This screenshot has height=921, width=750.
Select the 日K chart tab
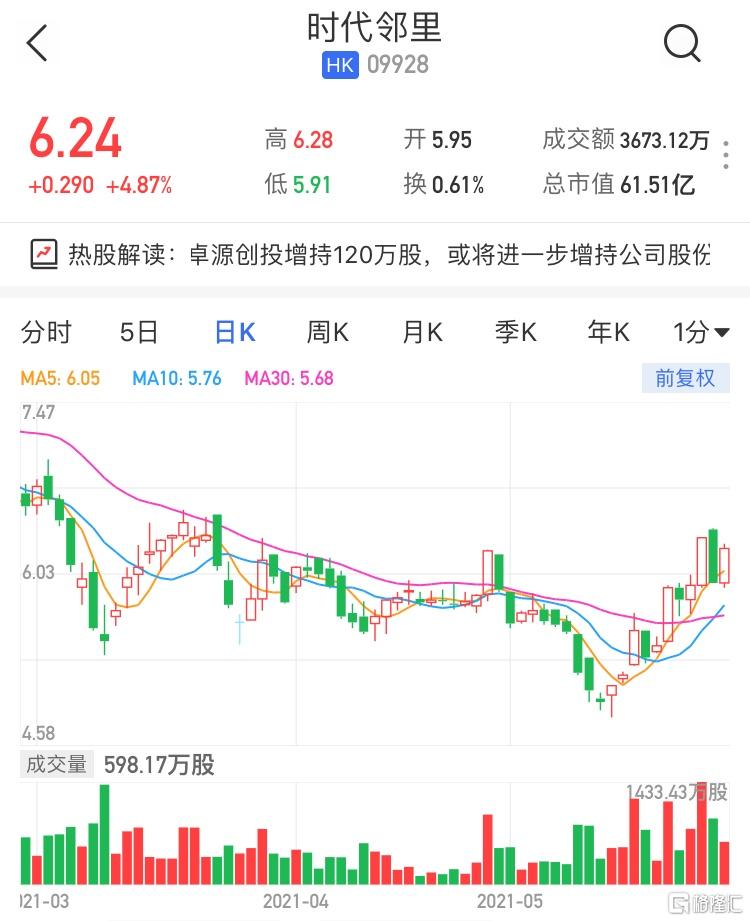pos(235,333)
